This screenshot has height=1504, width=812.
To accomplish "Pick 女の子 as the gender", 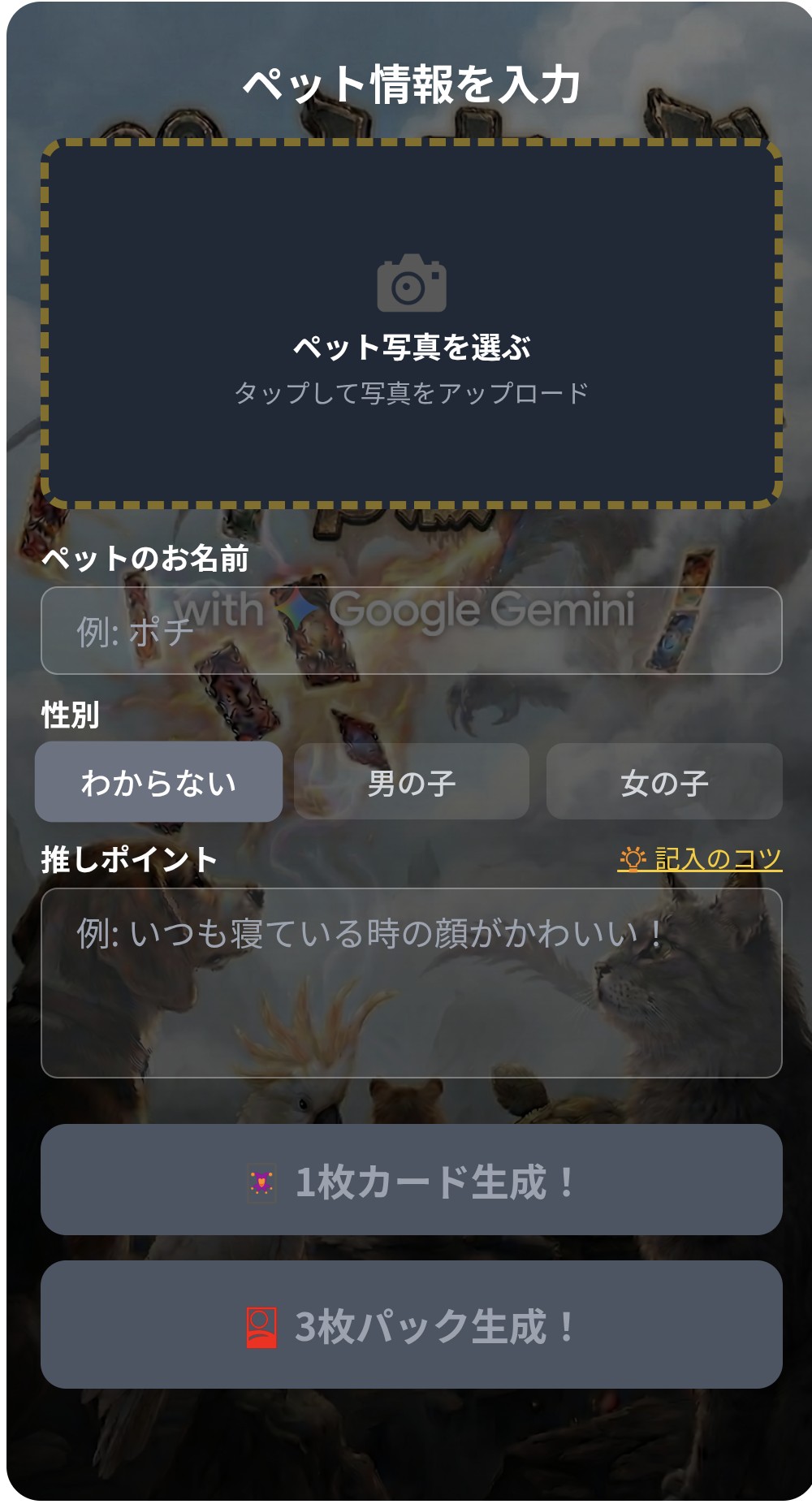I will 664,782.
